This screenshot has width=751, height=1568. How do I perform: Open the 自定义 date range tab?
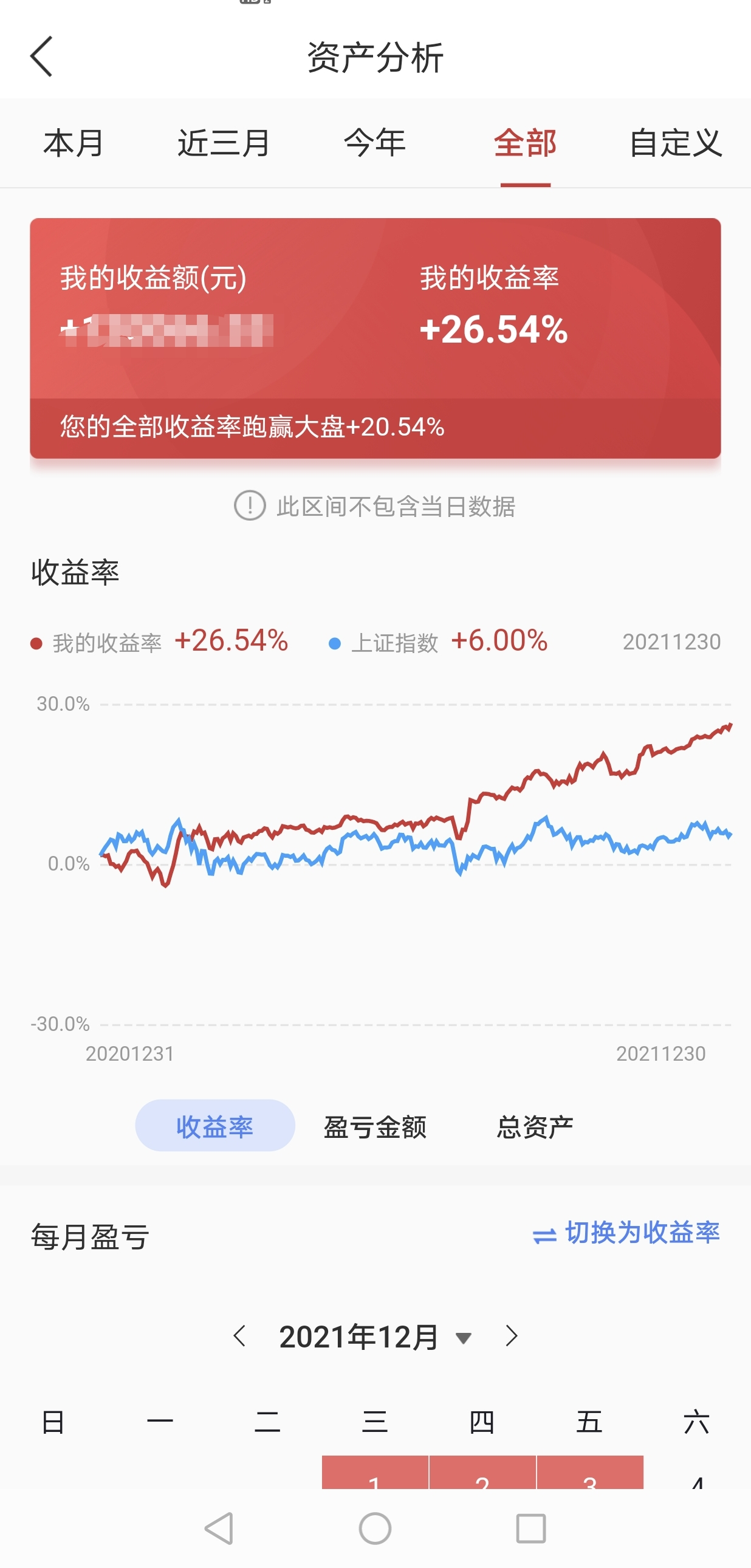pyautogui.click(x=675, y=143)
